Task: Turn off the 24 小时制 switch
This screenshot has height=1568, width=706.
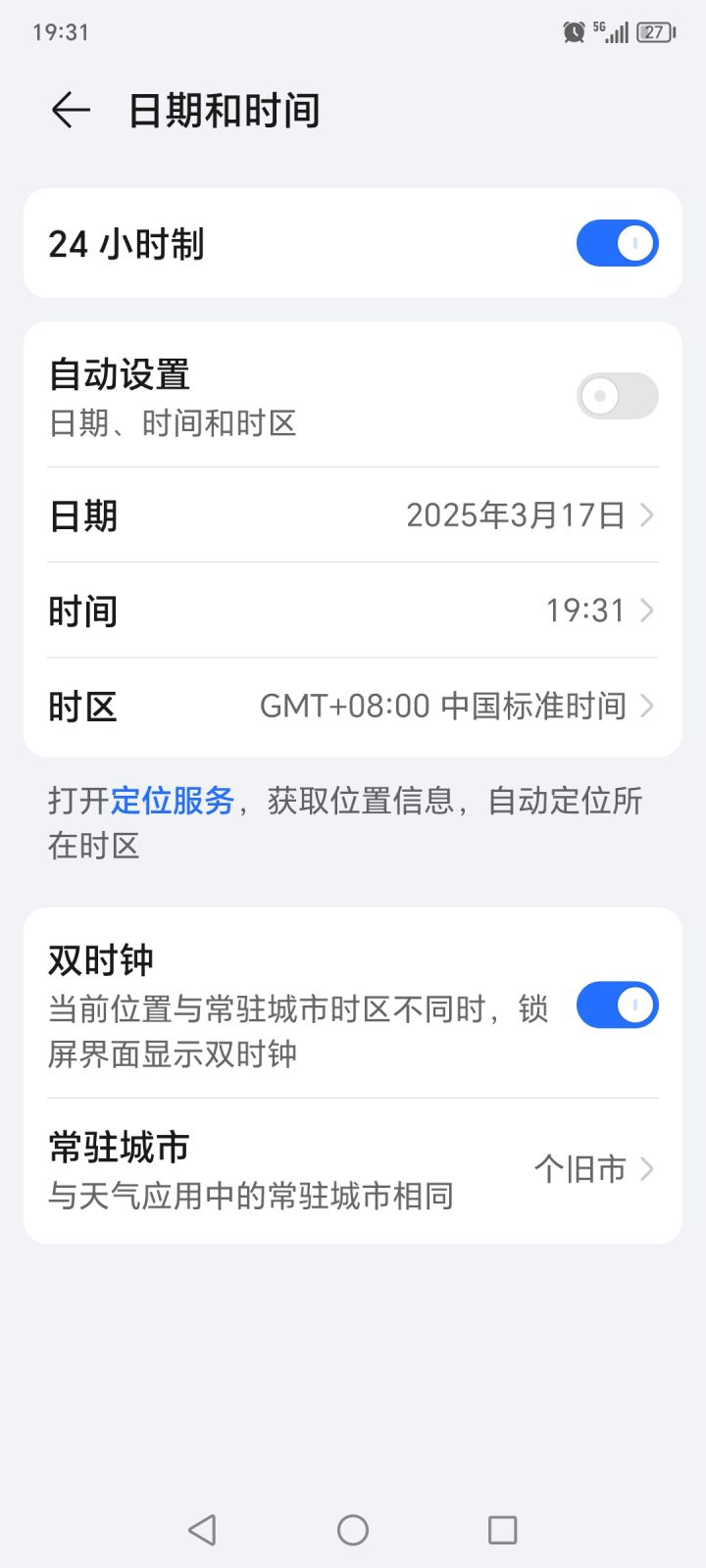Action: click(617, 243)
